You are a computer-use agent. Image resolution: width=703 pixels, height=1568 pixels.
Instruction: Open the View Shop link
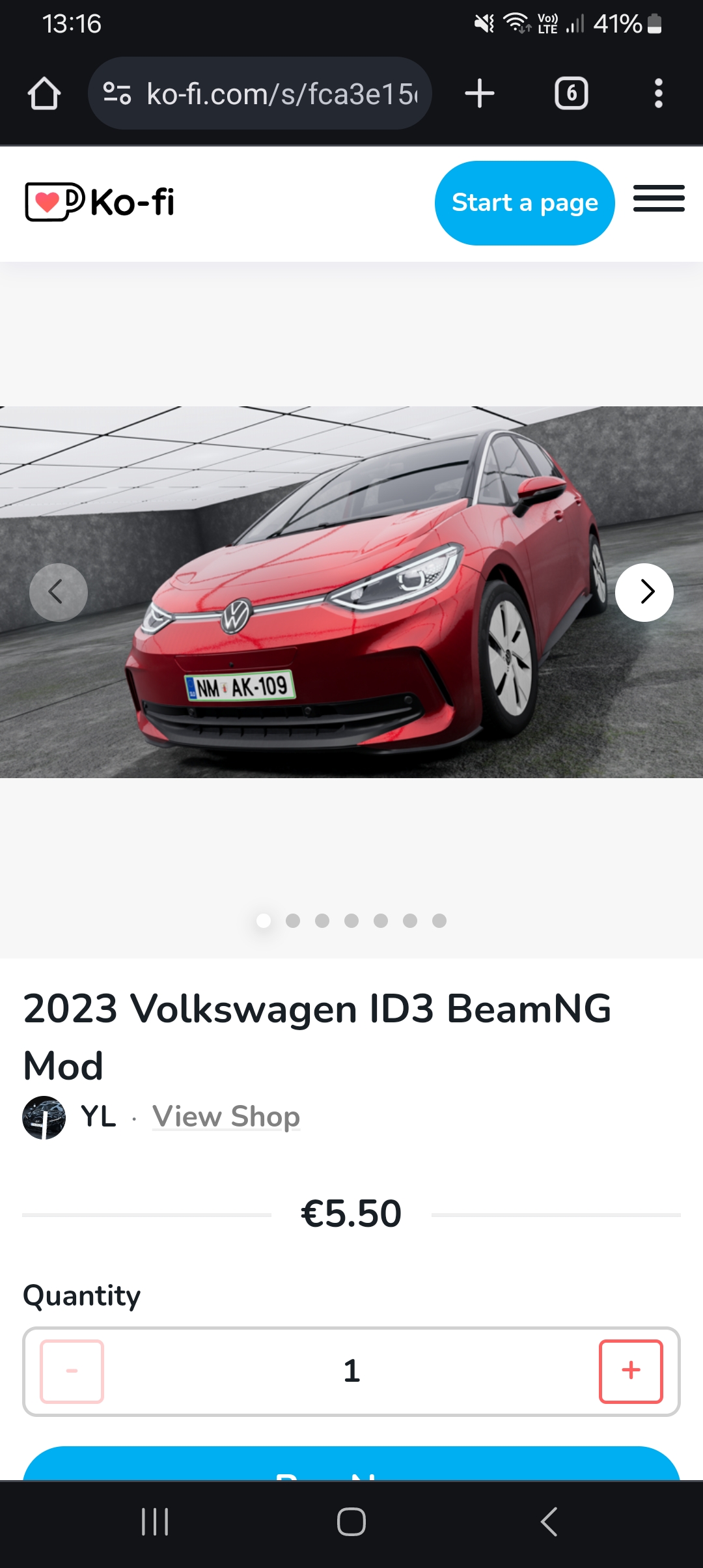[226, 1116]
